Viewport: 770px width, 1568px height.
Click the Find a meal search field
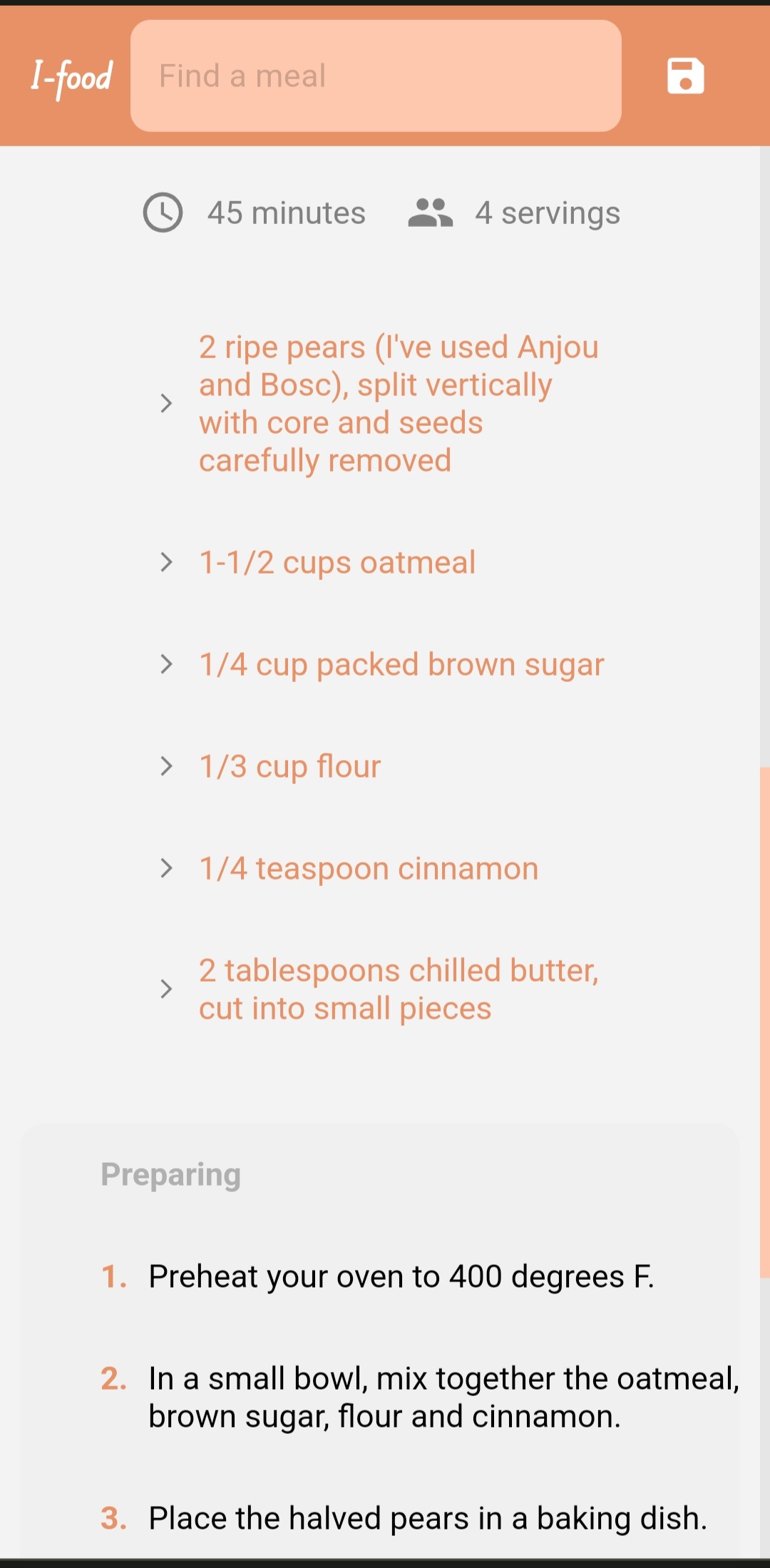tap(376, 76)
